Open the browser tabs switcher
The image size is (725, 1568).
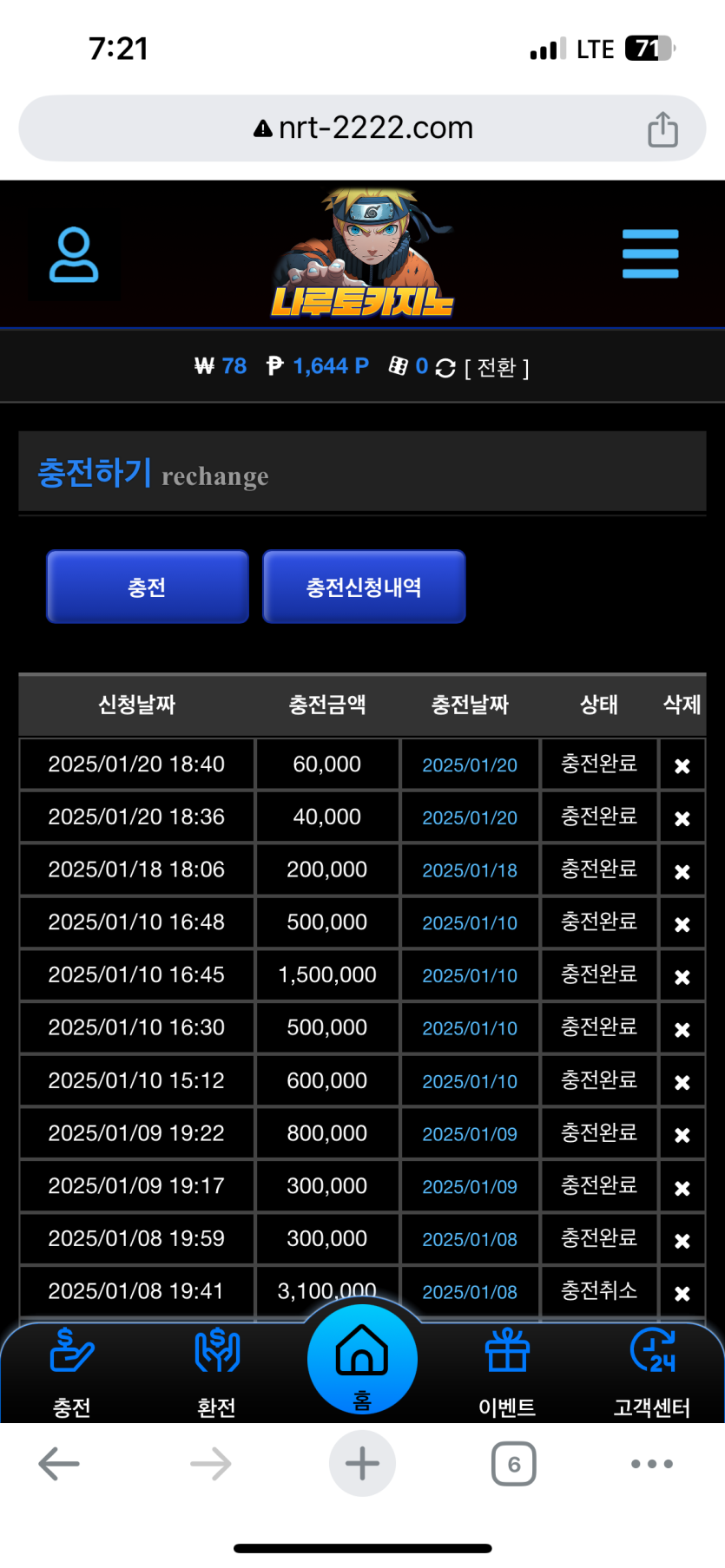pyautogui.click(x=513, y=1464)
